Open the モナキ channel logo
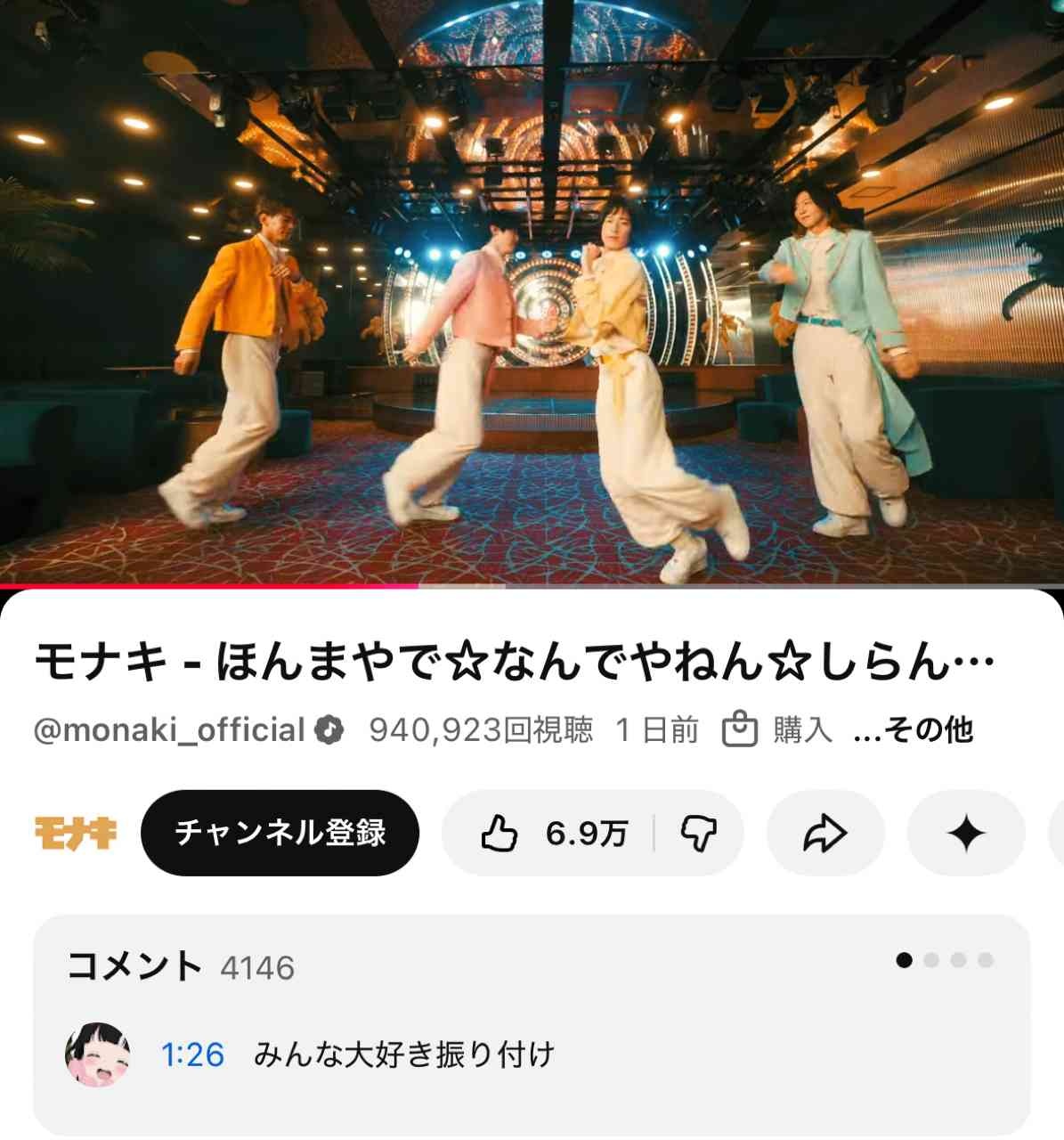1064x1140 pixels. pos(77,833)
